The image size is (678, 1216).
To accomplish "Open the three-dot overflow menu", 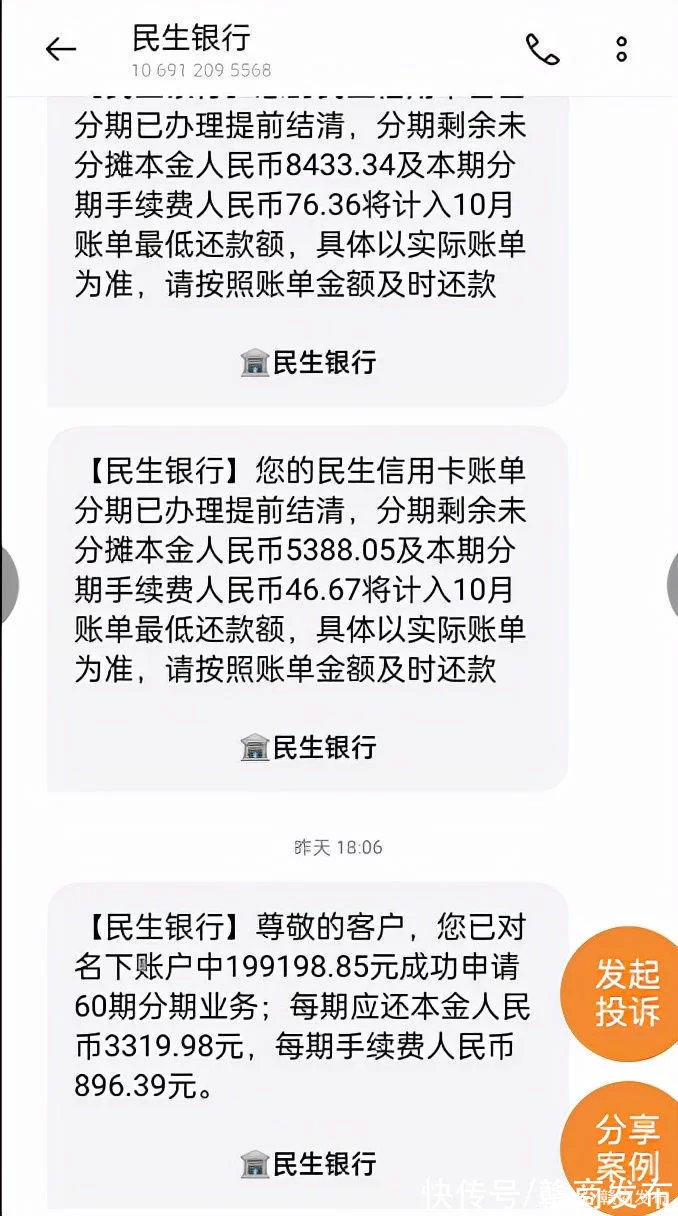I will click(622, 49).
